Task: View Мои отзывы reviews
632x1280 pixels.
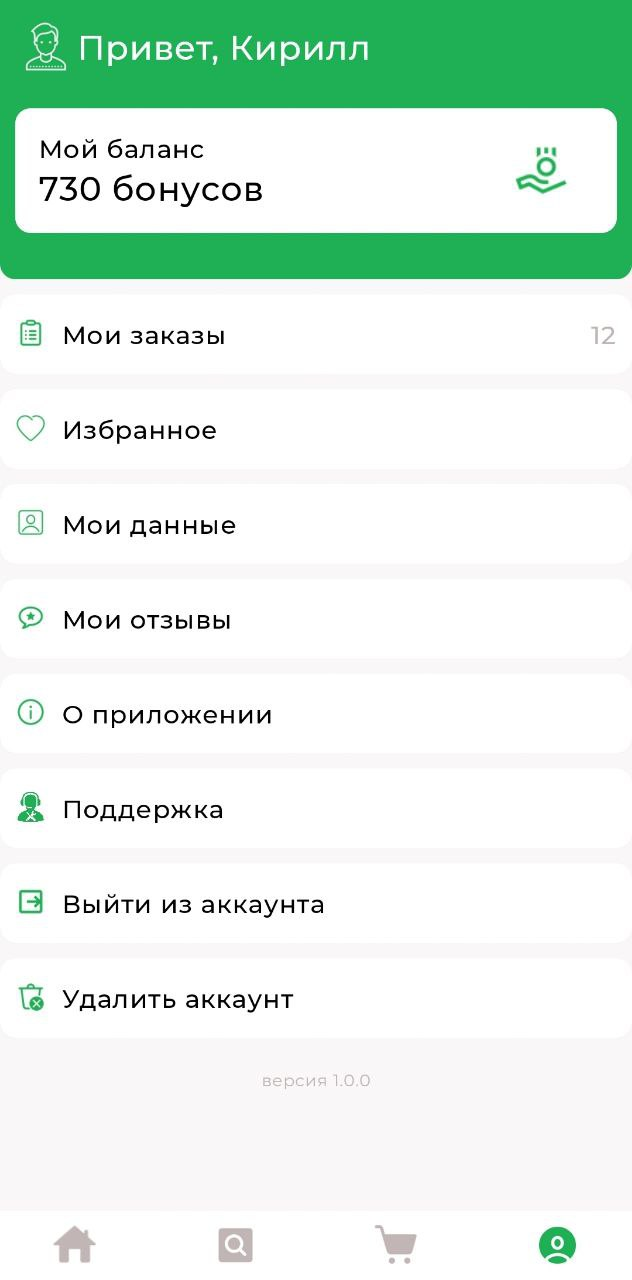Action: (315, 620)
